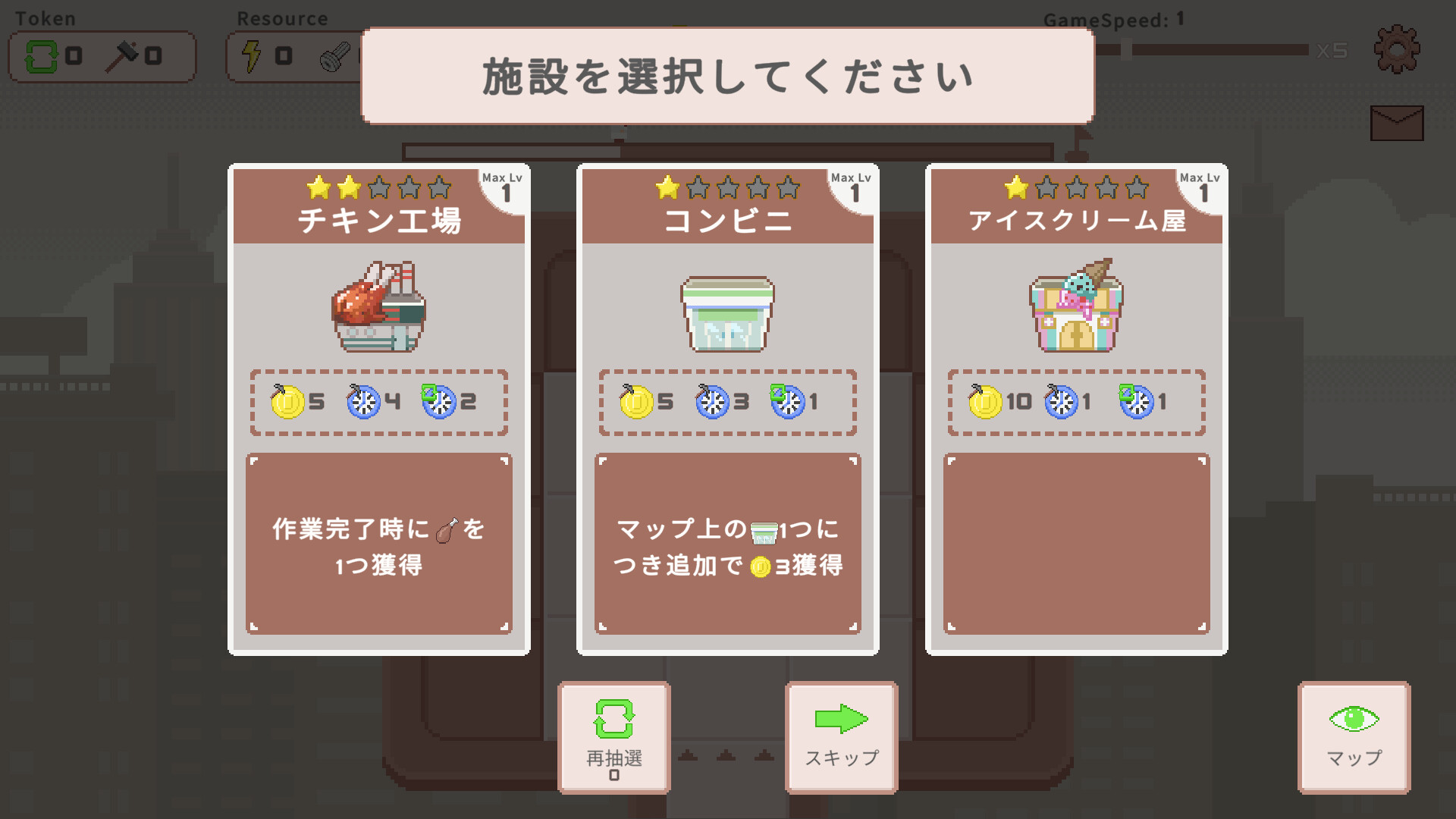Screen dimensions: 1456x819
Task: View the map with the マップ button
Action: point(1354,738)
